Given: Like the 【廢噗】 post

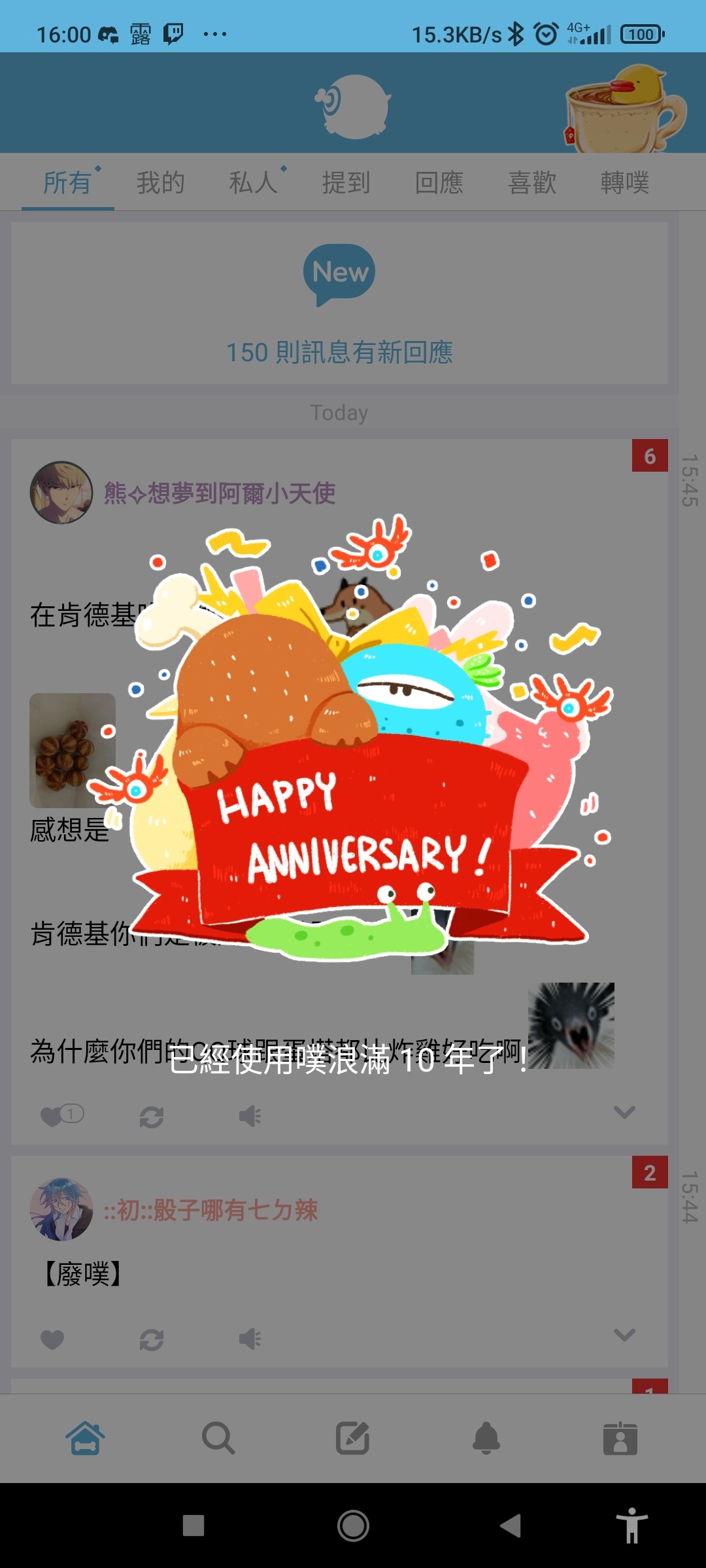Looking at the screenshot, I should tap(52, 1340).
